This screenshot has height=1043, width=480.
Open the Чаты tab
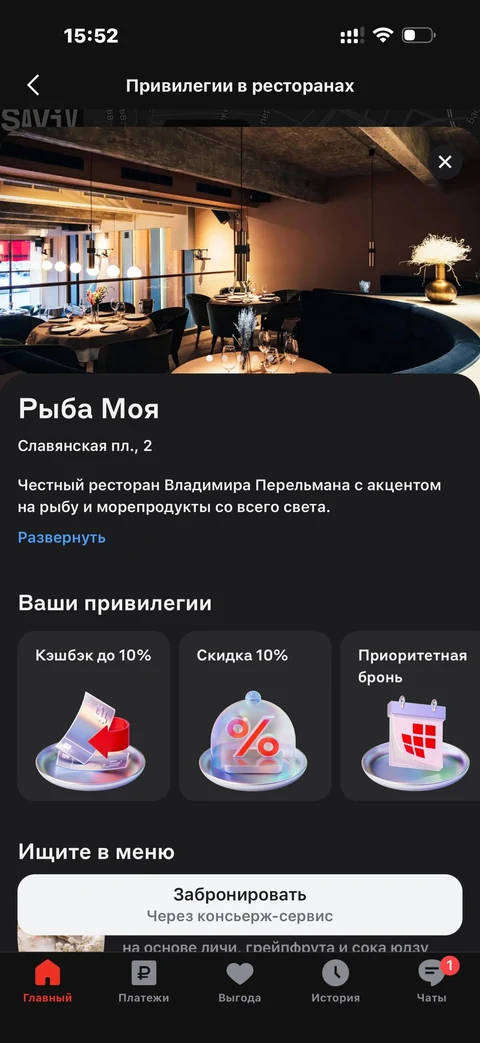coord(433,982)
